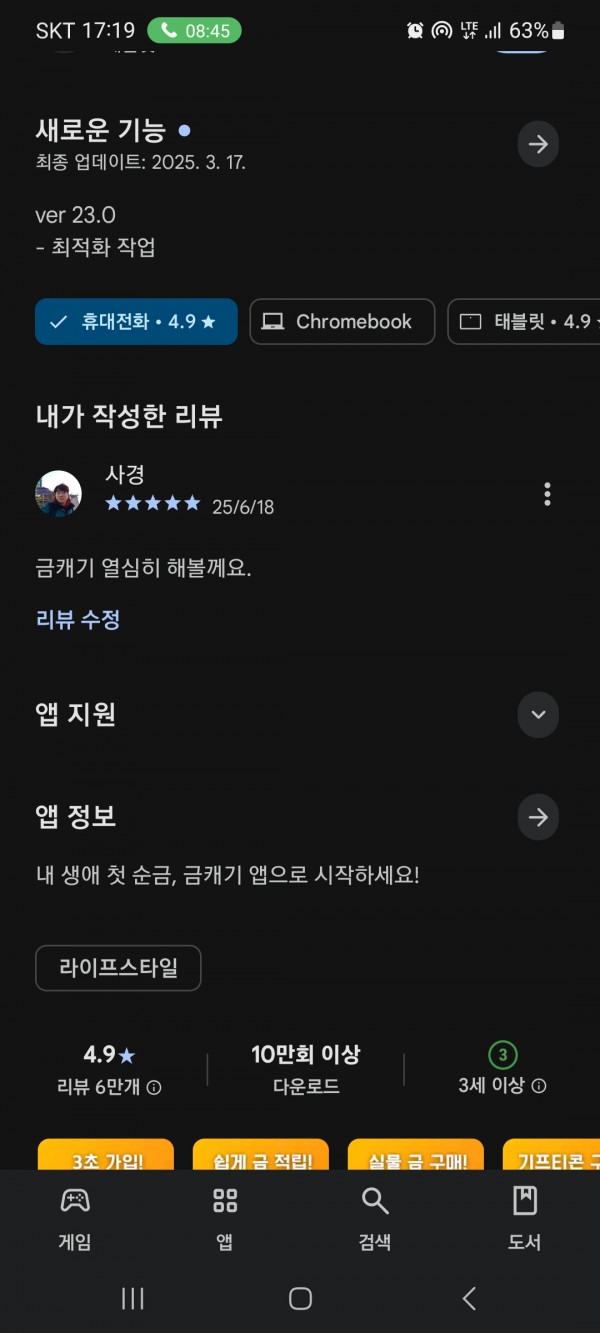View info about 리뷰 6만개 rating
600x1333 pixels.
[x=154, y=1087]
